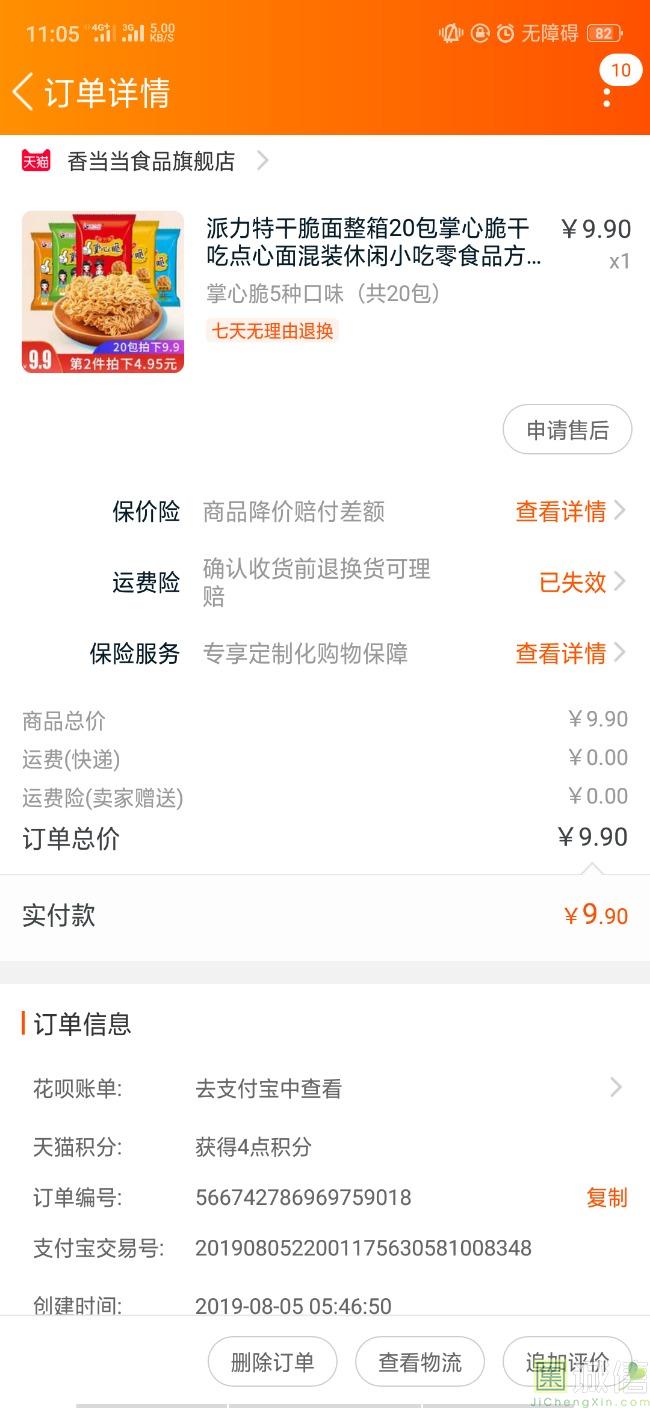
Task: Copy the order number with 复制
Action: click(607, 1198)
